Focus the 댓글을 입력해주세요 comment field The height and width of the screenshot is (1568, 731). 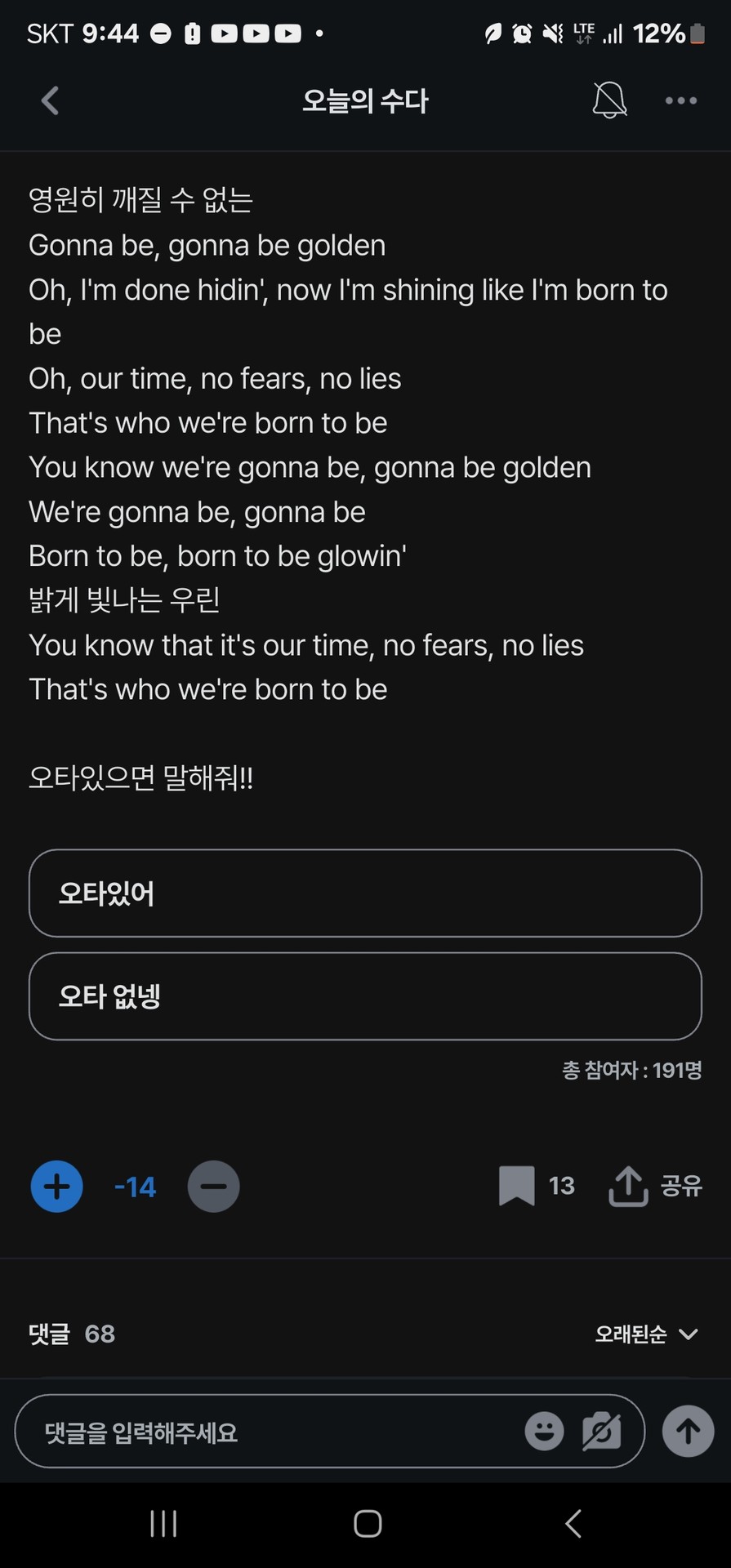point(270,1432)
